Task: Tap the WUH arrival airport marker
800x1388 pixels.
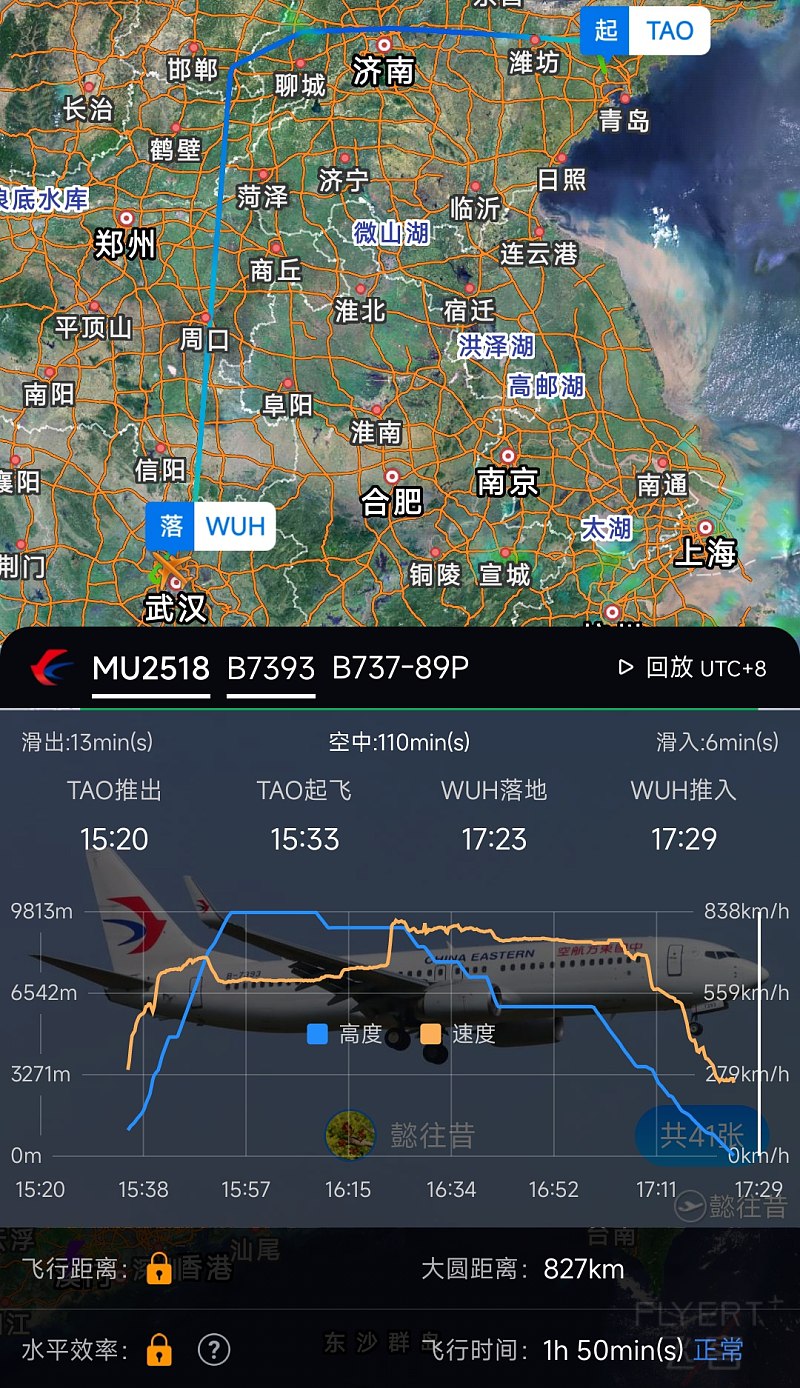Action: tap(210, 526)
